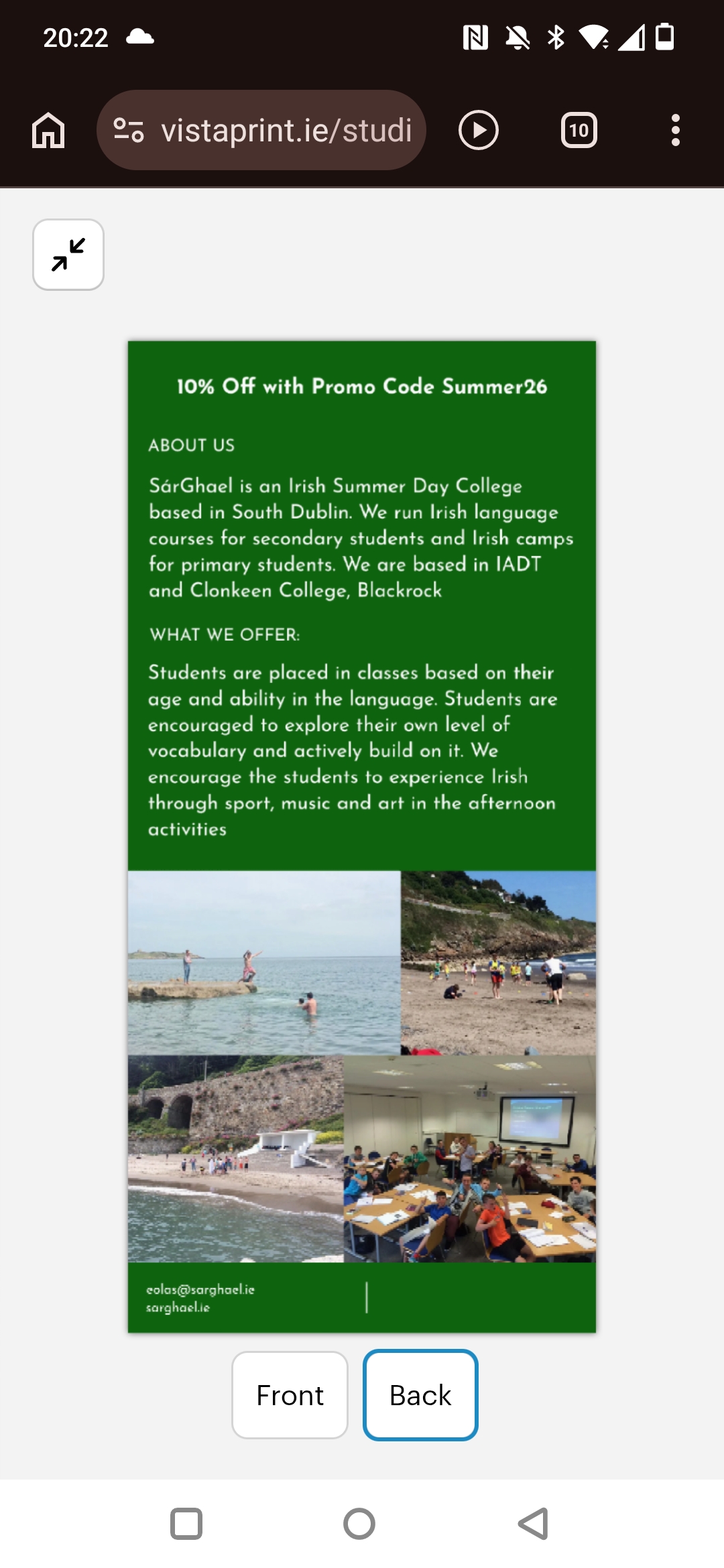This screenshot has width=724, height=1568.
Task: Open the browser home page
Action: 48,130
